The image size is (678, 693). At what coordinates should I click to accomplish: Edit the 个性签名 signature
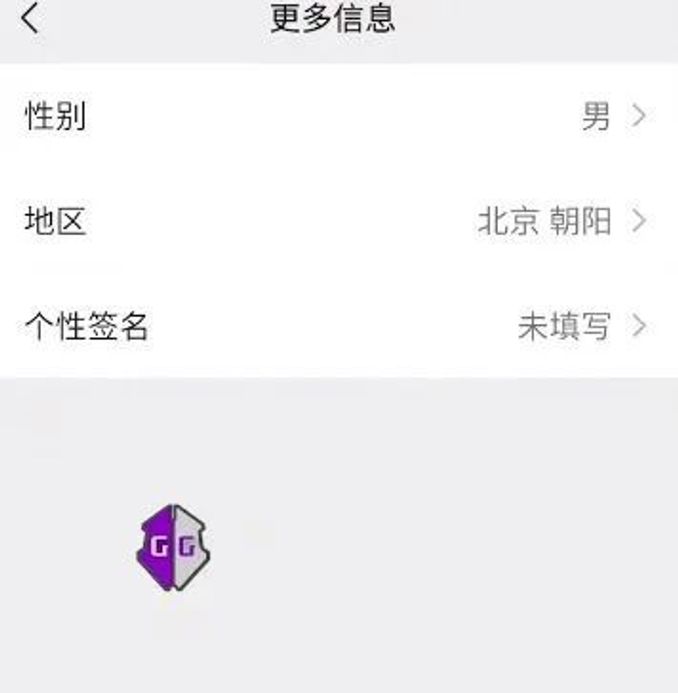338,326
